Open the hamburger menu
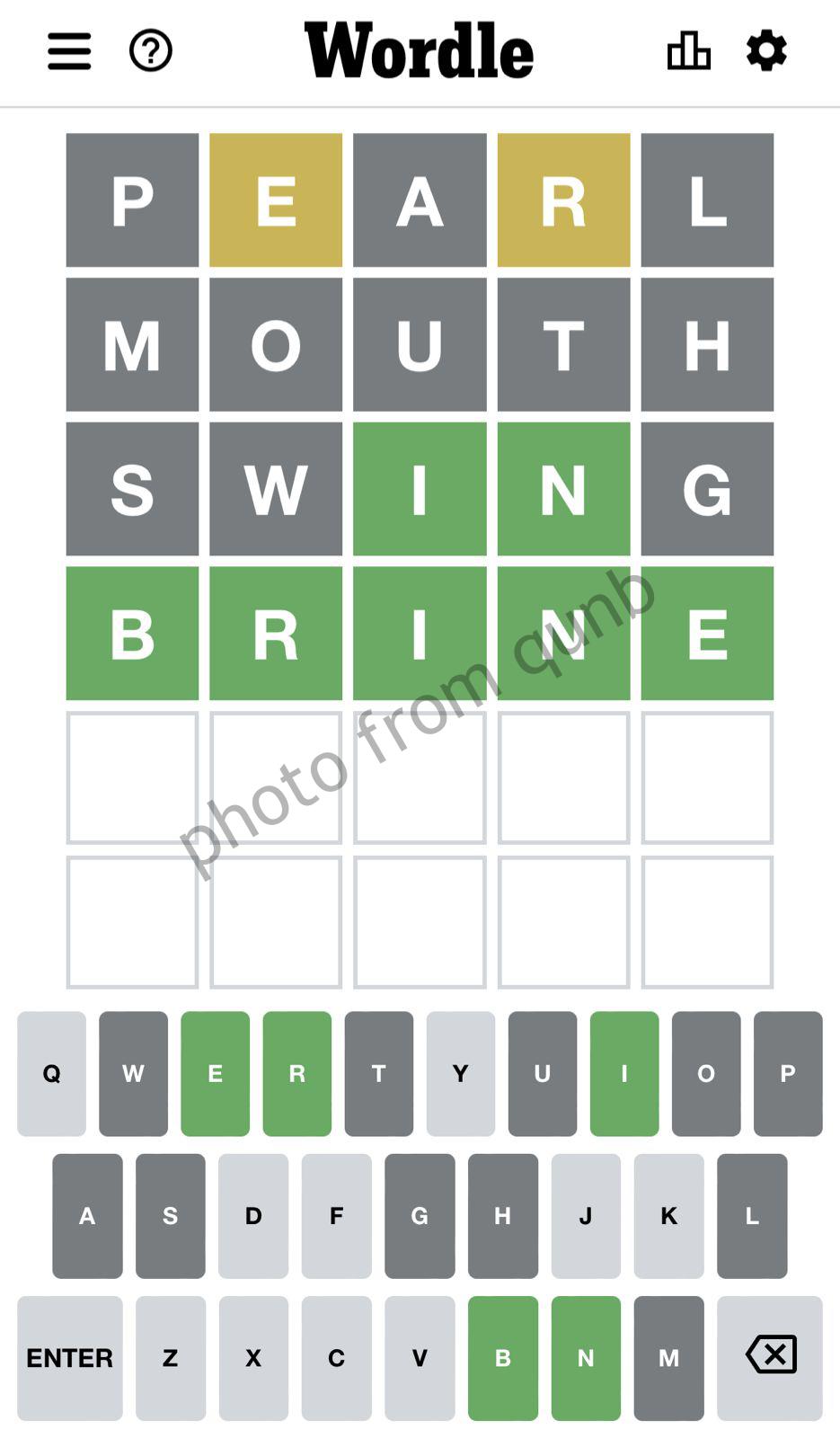The image size is (840, 1438). pyautogui.click(x=69, y=51)
